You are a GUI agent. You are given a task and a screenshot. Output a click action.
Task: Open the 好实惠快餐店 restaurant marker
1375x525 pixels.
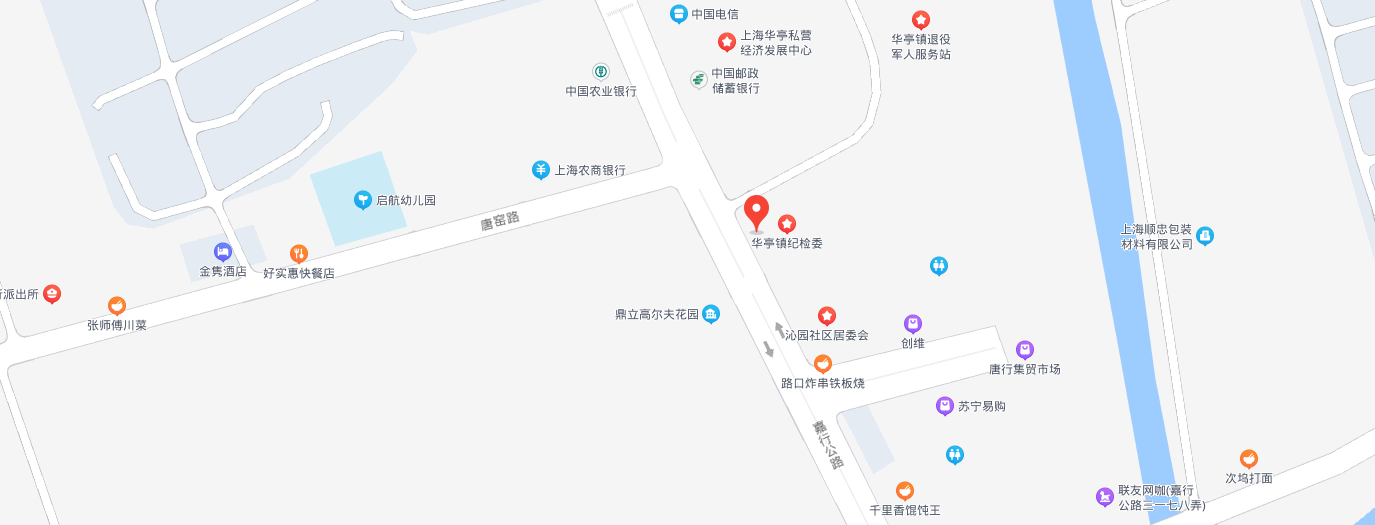[x=298, y=254]
